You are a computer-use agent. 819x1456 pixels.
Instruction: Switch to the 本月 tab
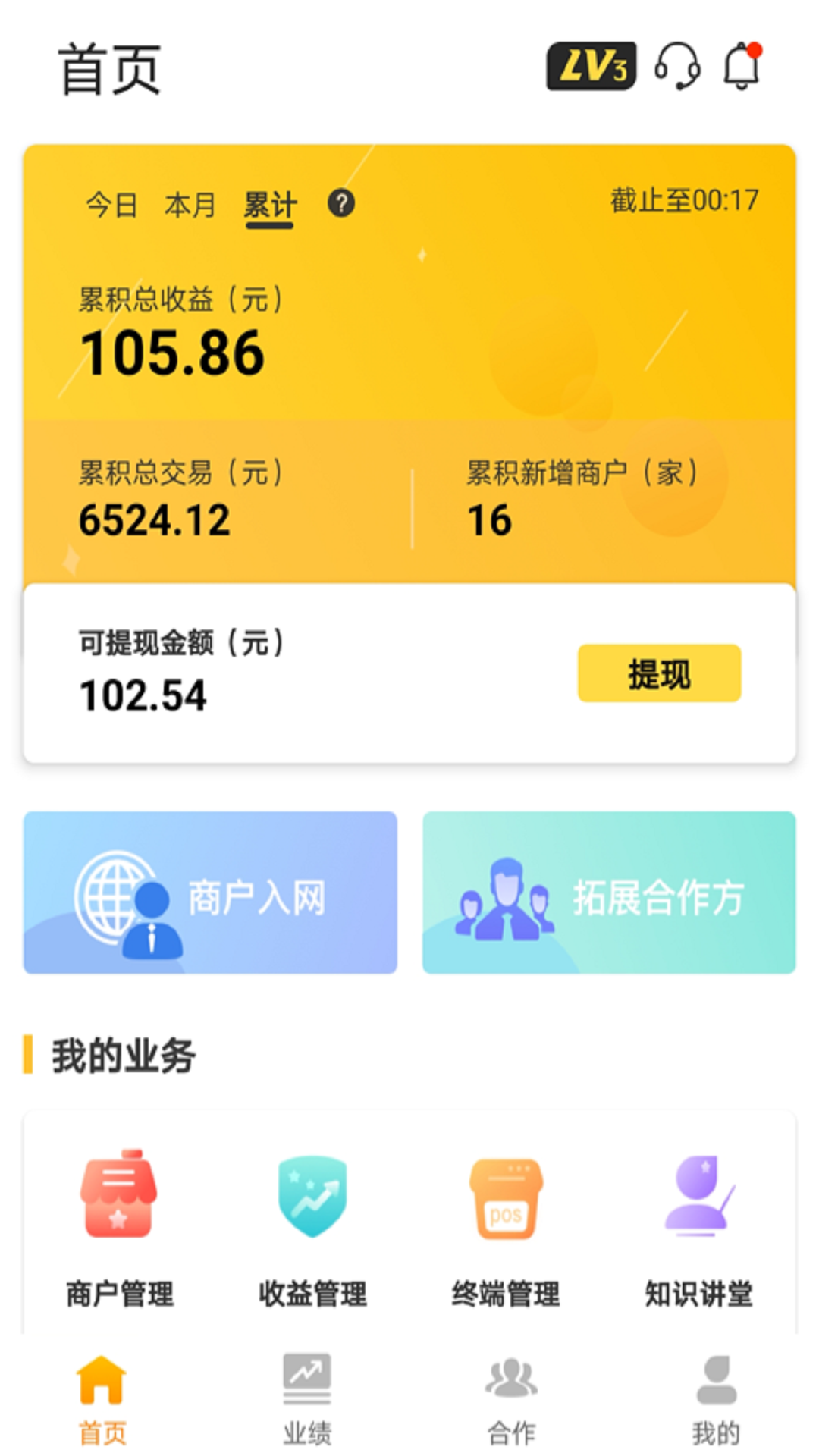pos(191,203)
